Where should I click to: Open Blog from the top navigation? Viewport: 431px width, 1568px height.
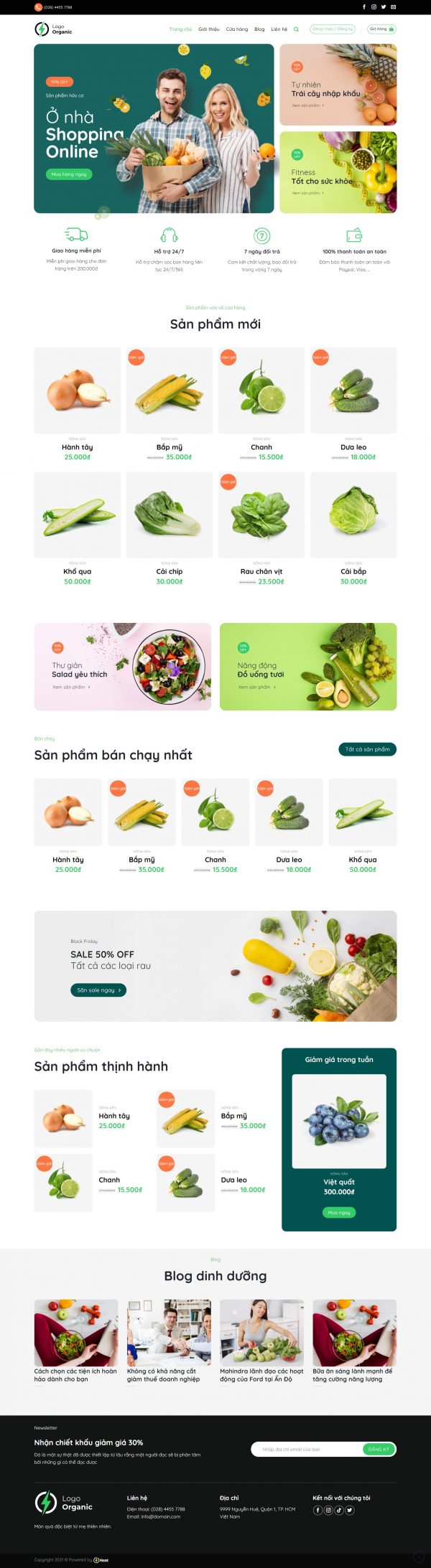pyautogui.click(x=259, y=29)
